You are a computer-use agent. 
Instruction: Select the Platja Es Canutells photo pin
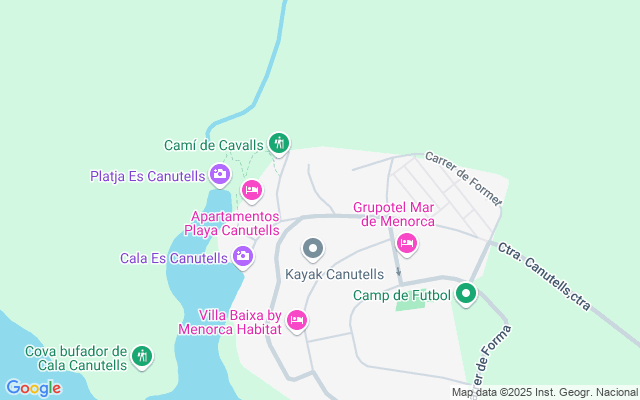[220, 176]
